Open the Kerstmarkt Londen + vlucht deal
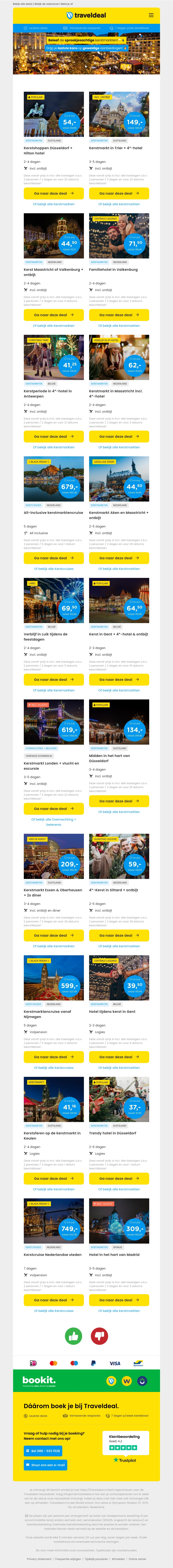The image size is (173, 1568). [x=54, y=809]
